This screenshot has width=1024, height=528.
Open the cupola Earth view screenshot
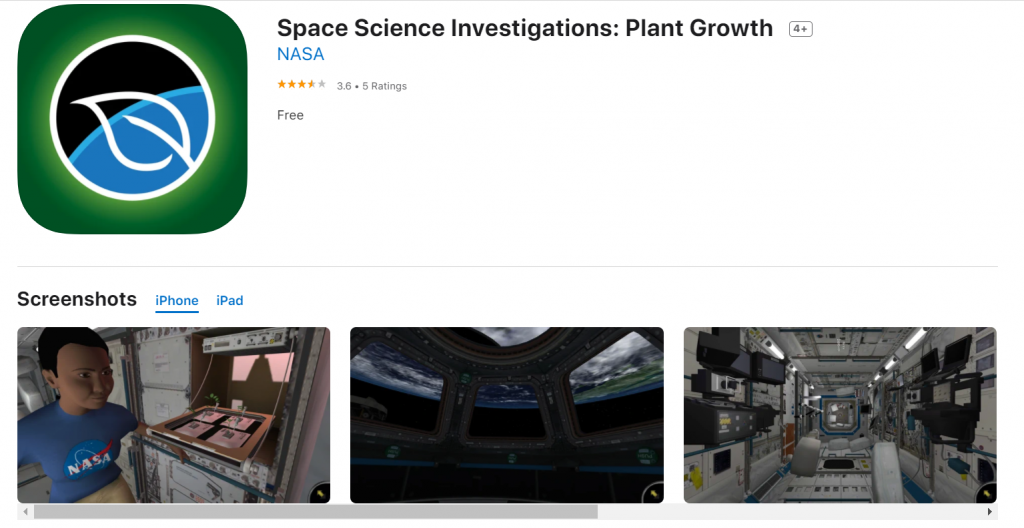point(506,414)
